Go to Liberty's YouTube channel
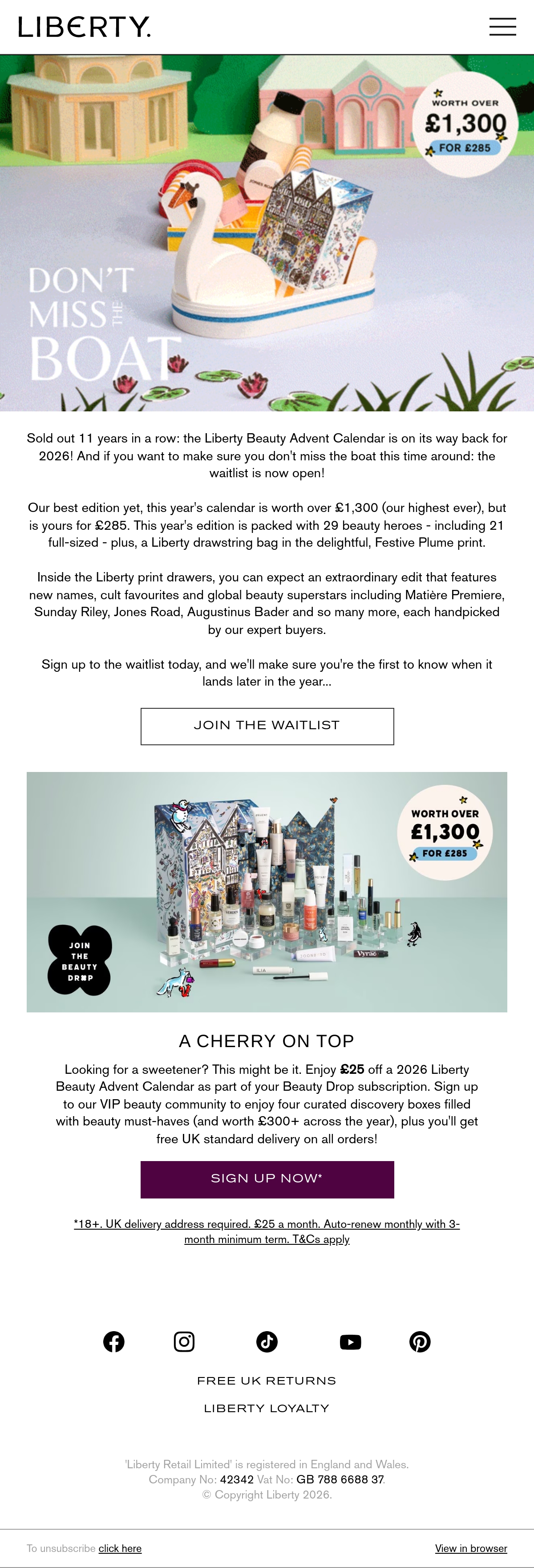534x1568 pixels. pos(350,1341)
